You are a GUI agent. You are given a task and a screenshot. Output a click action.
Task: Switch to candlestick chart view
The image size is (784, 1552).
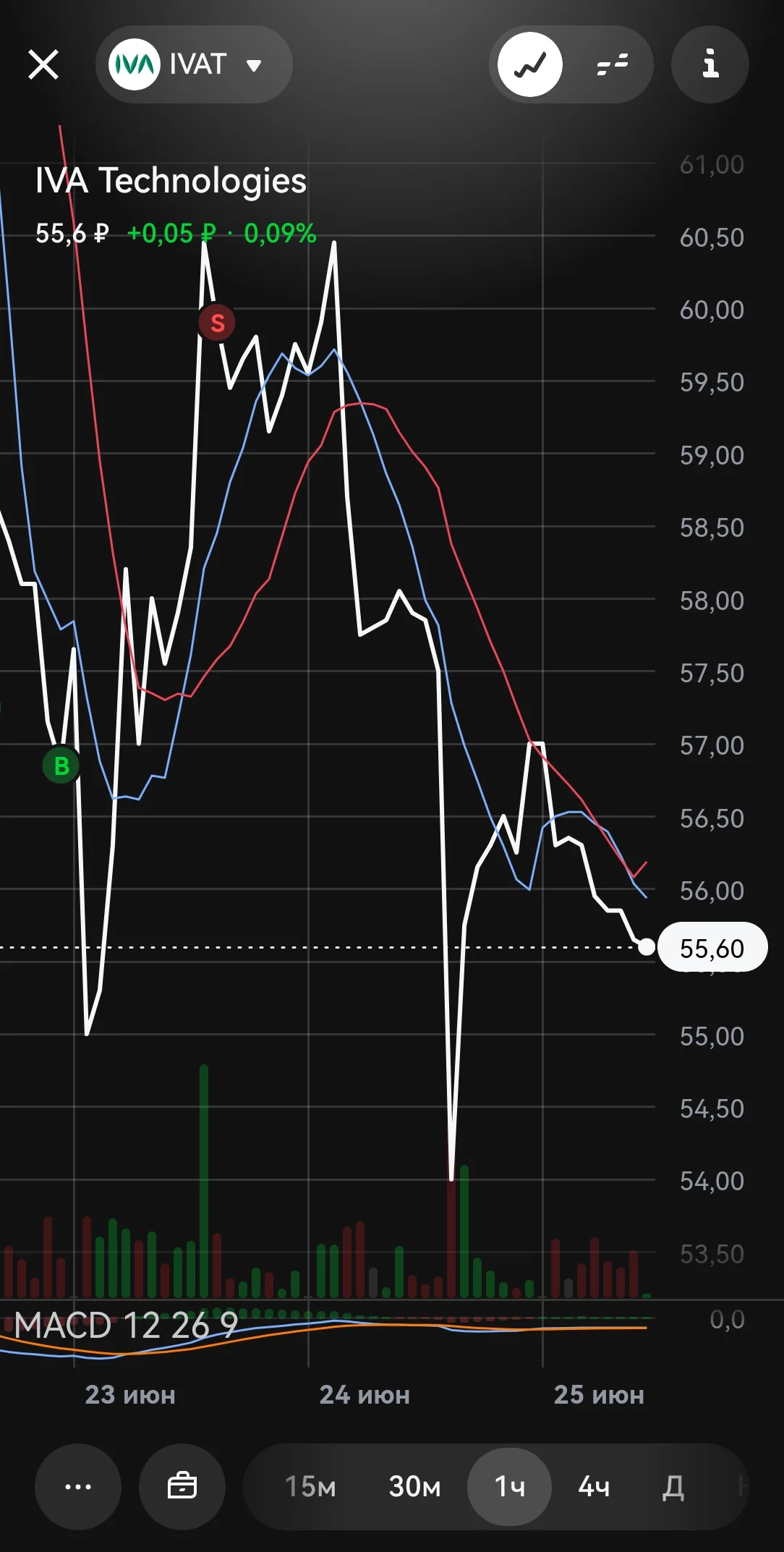pyautogui.click(x=613, y=64)
